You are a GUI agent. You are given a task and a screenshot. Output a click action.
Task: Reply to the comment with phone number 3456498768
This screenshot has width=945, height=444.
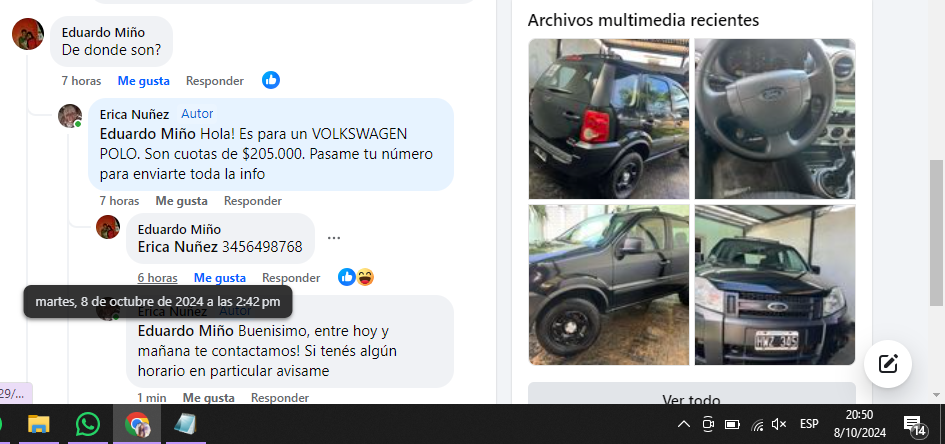[291, 278]
